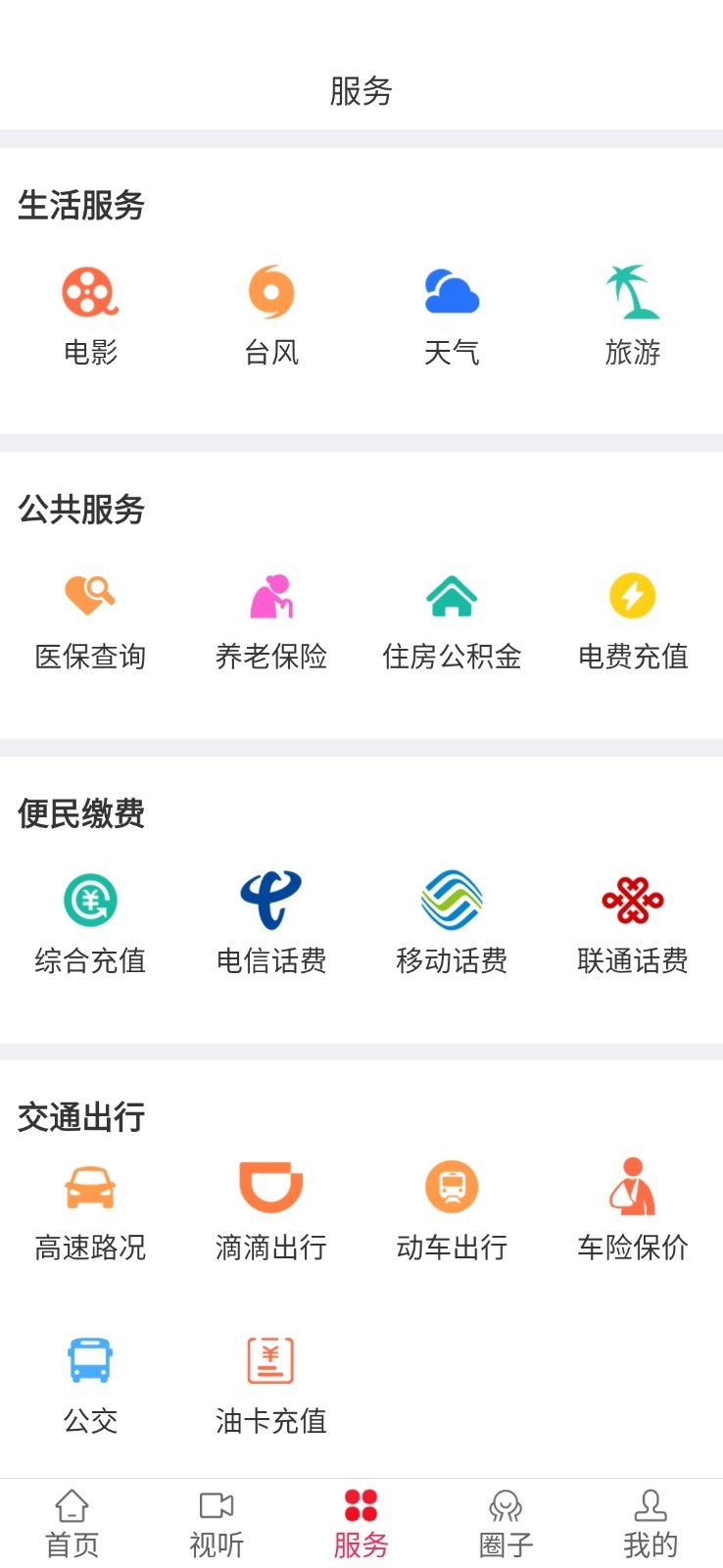The image size is (723, 1568).
Task: Go to the 圈子 community tab
Action: point(506,1524)
